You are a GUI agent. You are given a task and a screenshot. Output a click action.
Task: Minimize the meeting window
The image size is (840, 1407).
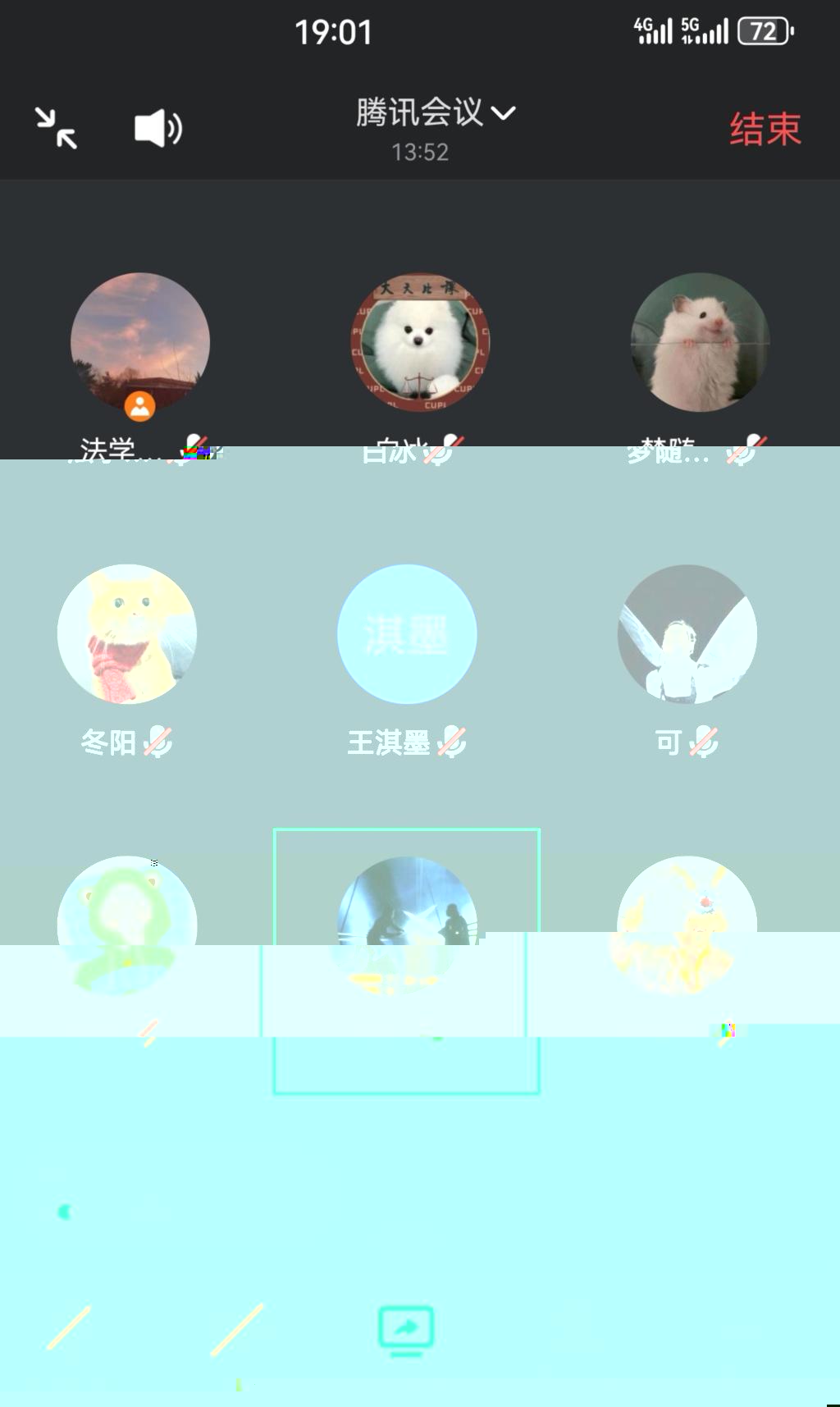[x=56, y=129]
